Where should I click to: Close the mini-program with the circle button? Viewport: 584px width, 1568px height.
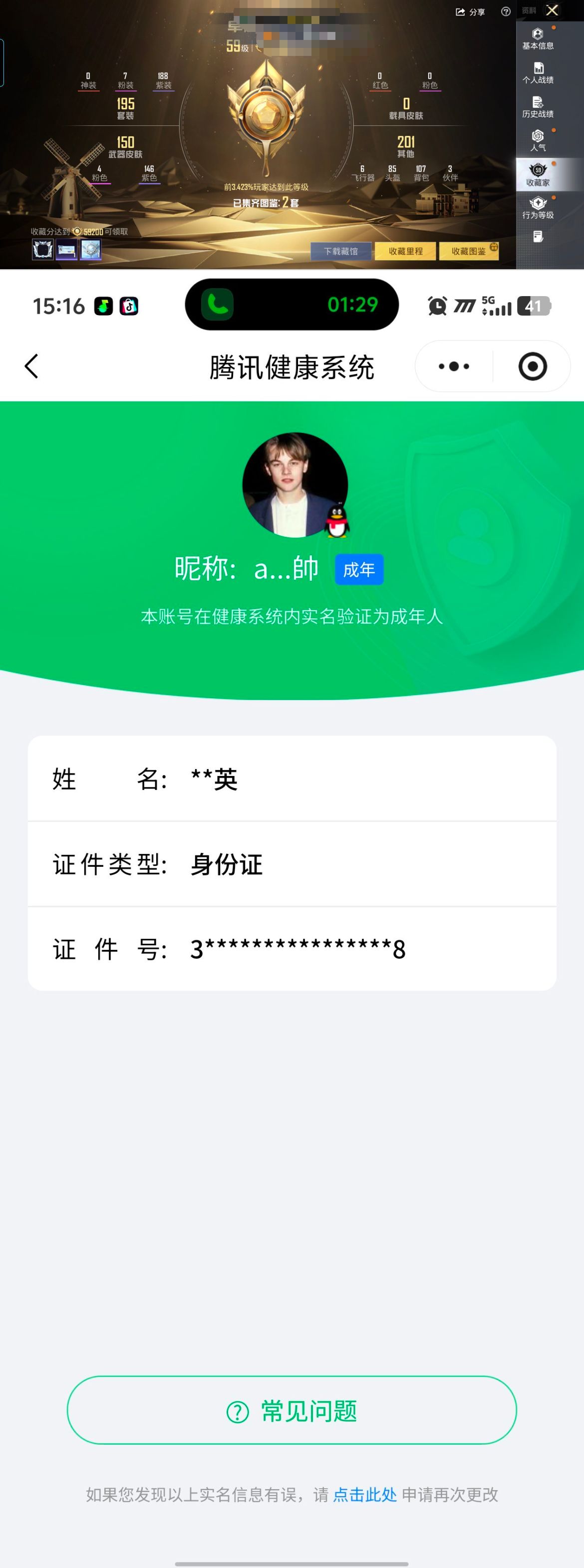(x=532, y=367)
